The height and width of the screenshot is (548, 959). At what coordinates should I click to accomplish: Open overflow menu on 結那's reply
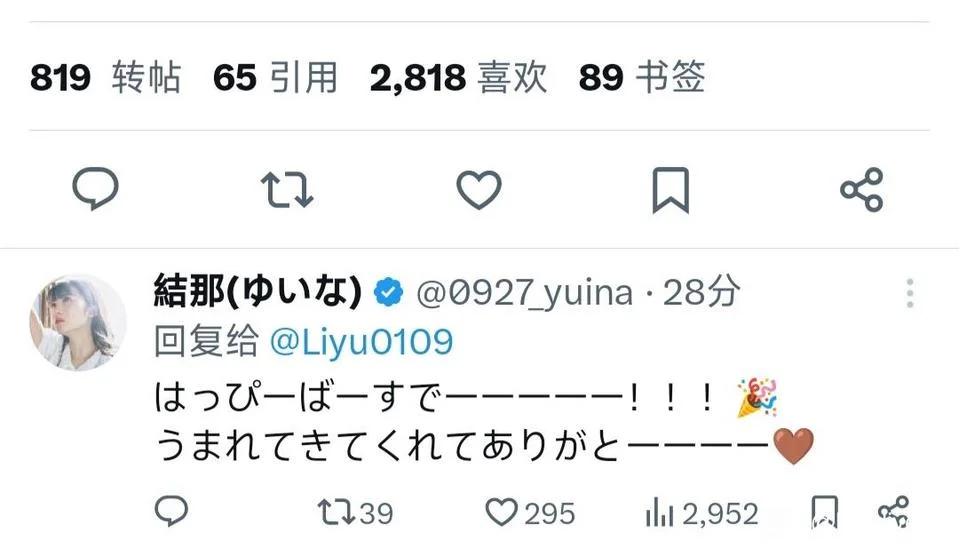[x=909, y=293]
